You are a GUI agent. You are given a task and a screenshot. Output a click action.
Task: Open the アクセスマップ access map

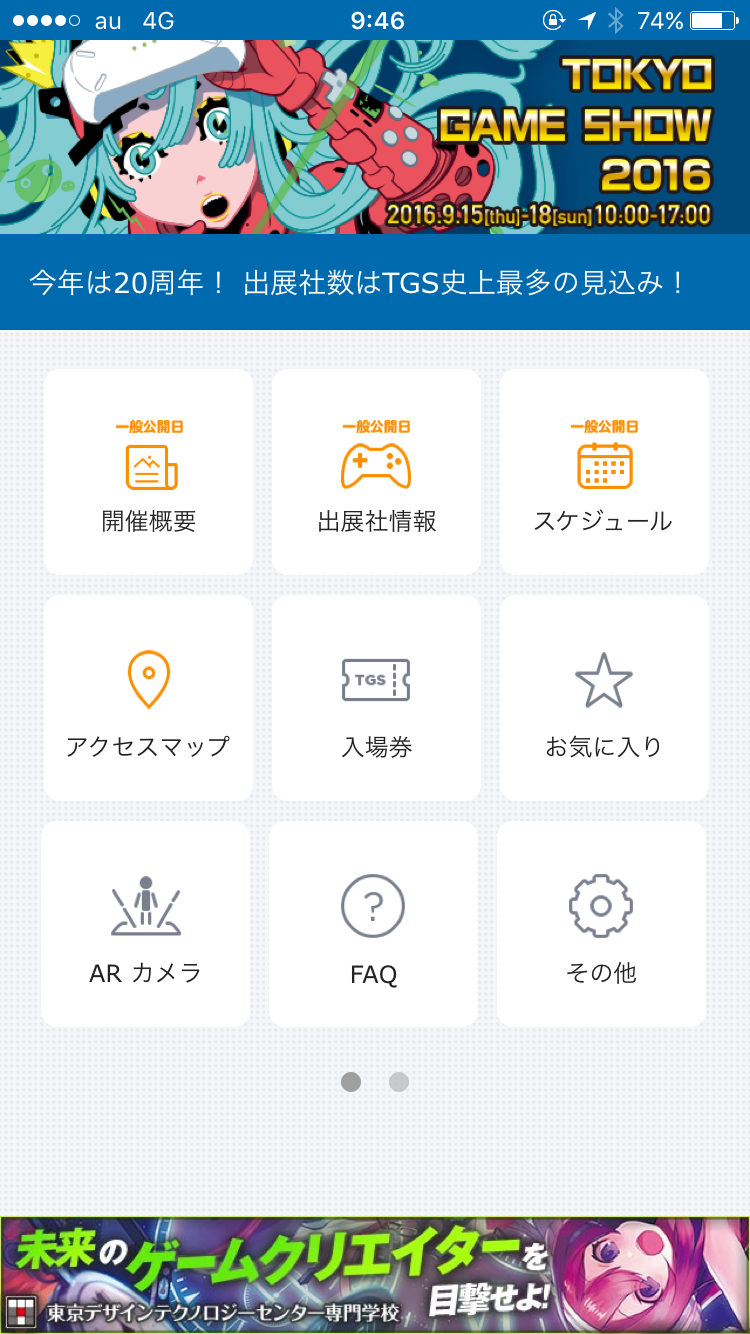coord(149,698)
